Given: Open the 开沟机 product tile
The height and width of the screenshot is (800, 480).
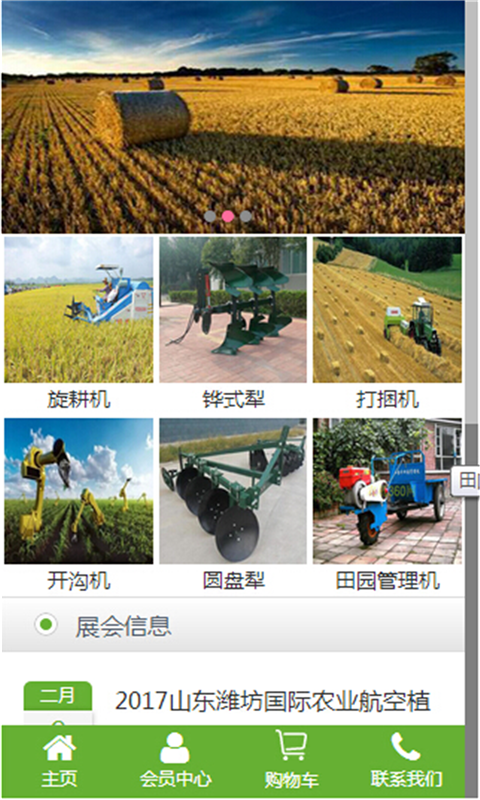Looking at the screenshot, I should [x=79, y=505].
